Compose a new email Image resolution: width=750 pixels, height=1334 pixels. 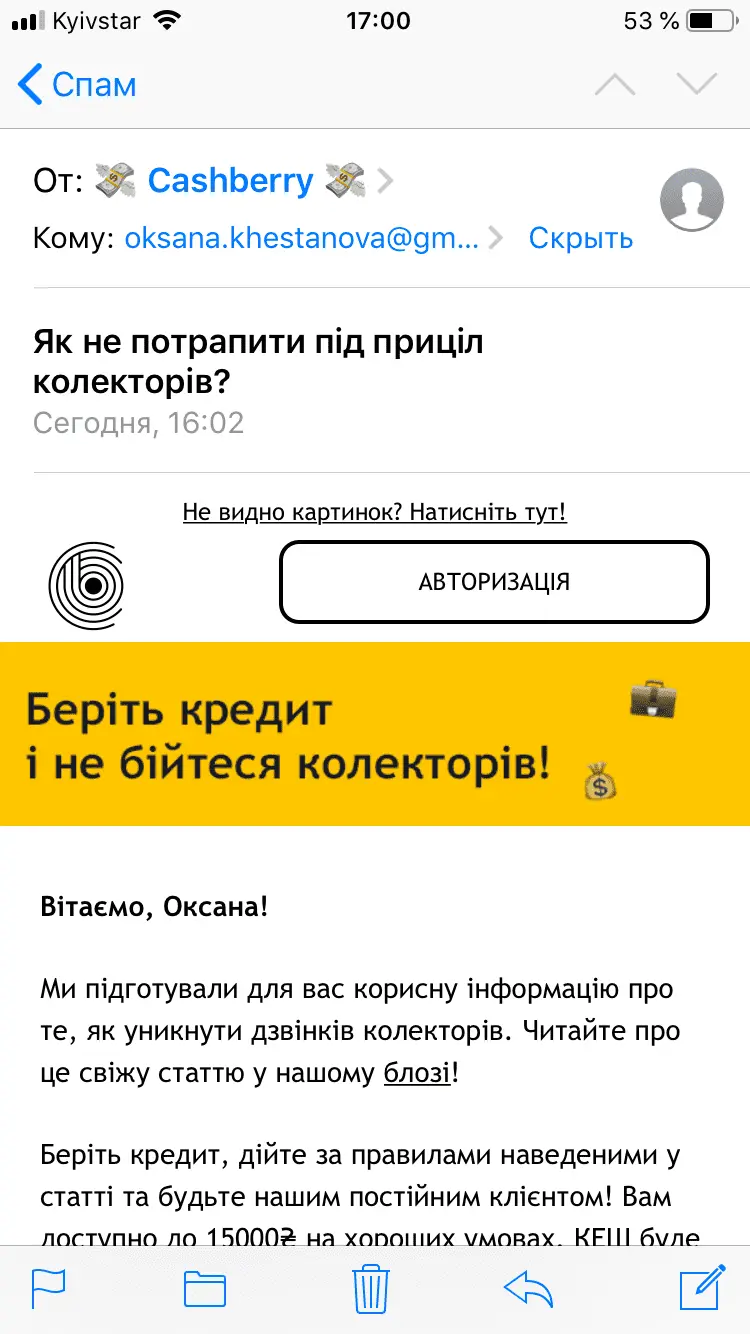click(x=701, y=1289)
